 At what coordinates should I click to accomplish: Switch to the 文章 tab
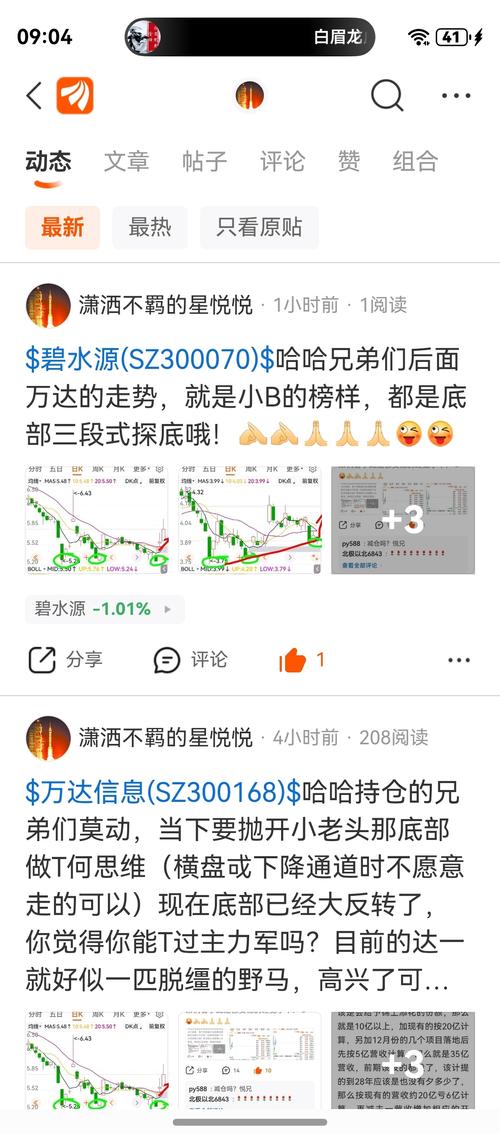tap(126, 161)
